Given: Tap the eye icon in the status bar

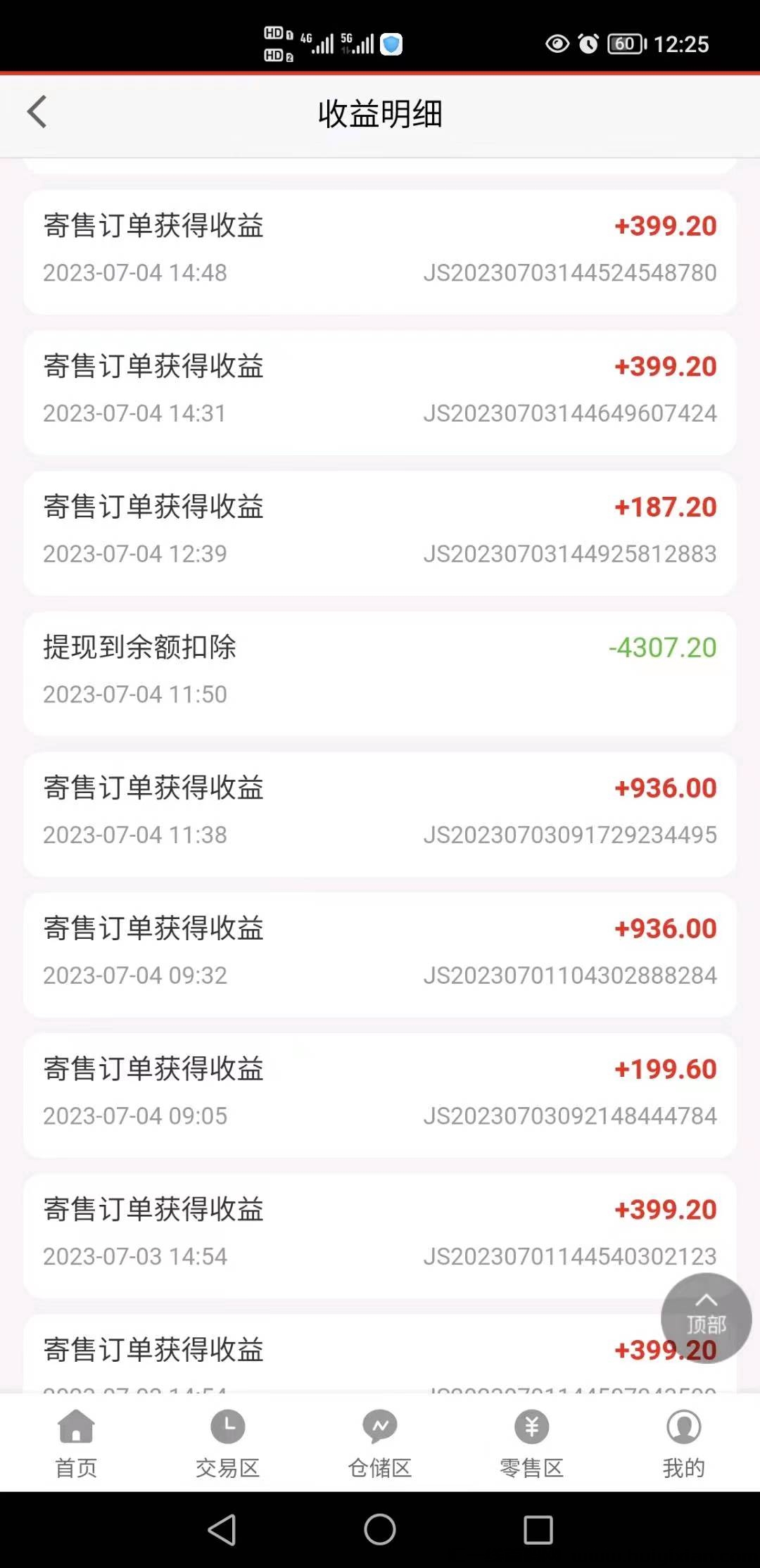Looking at the screenshot, I should 557,44.
